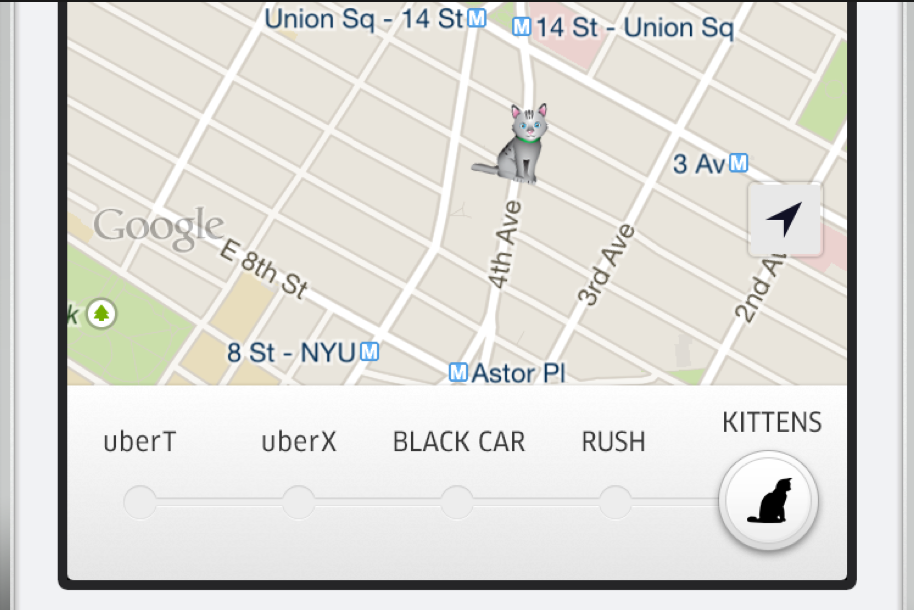Tap the kitten pin on the map
914x610 pixels.
518,145
